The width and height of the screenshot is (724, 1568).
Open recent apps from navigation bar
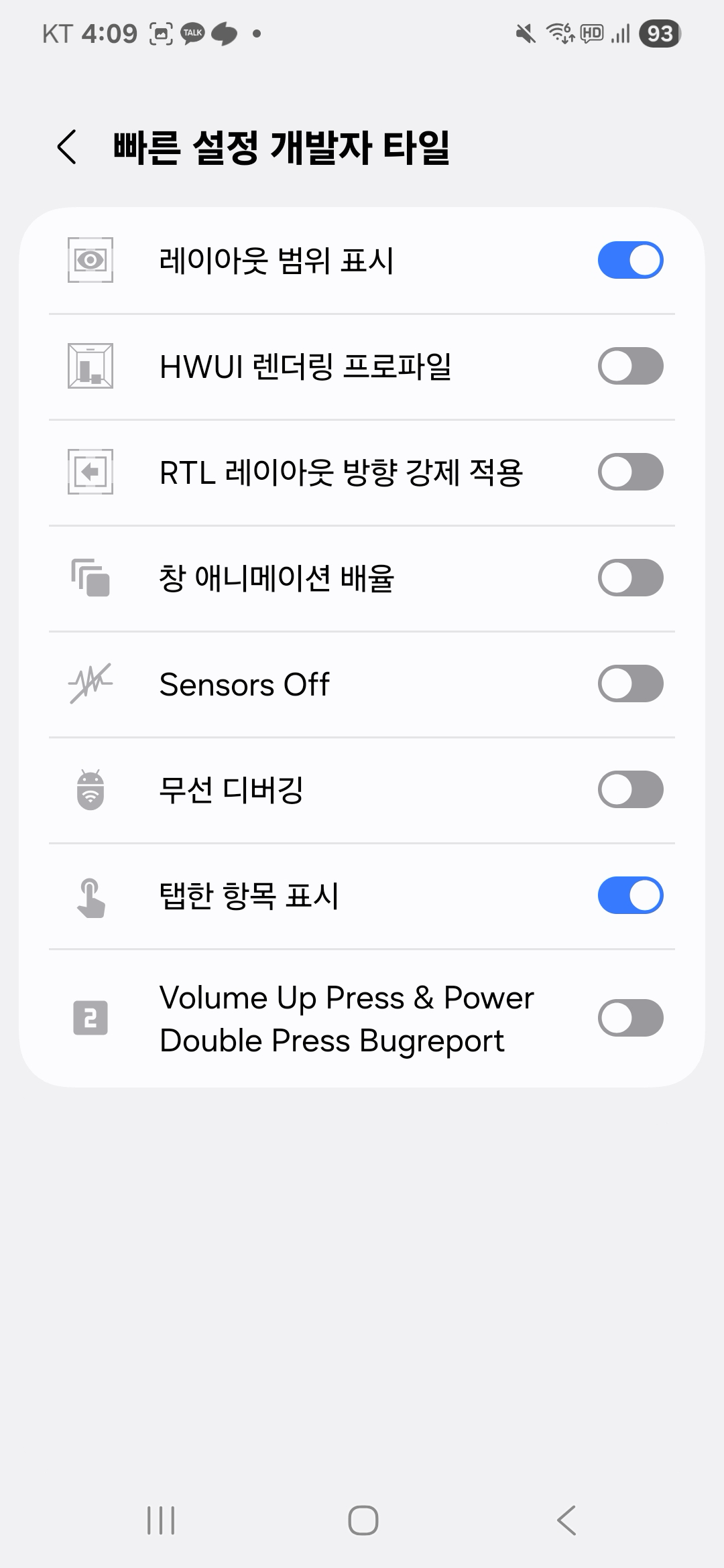coord(161,1520)
